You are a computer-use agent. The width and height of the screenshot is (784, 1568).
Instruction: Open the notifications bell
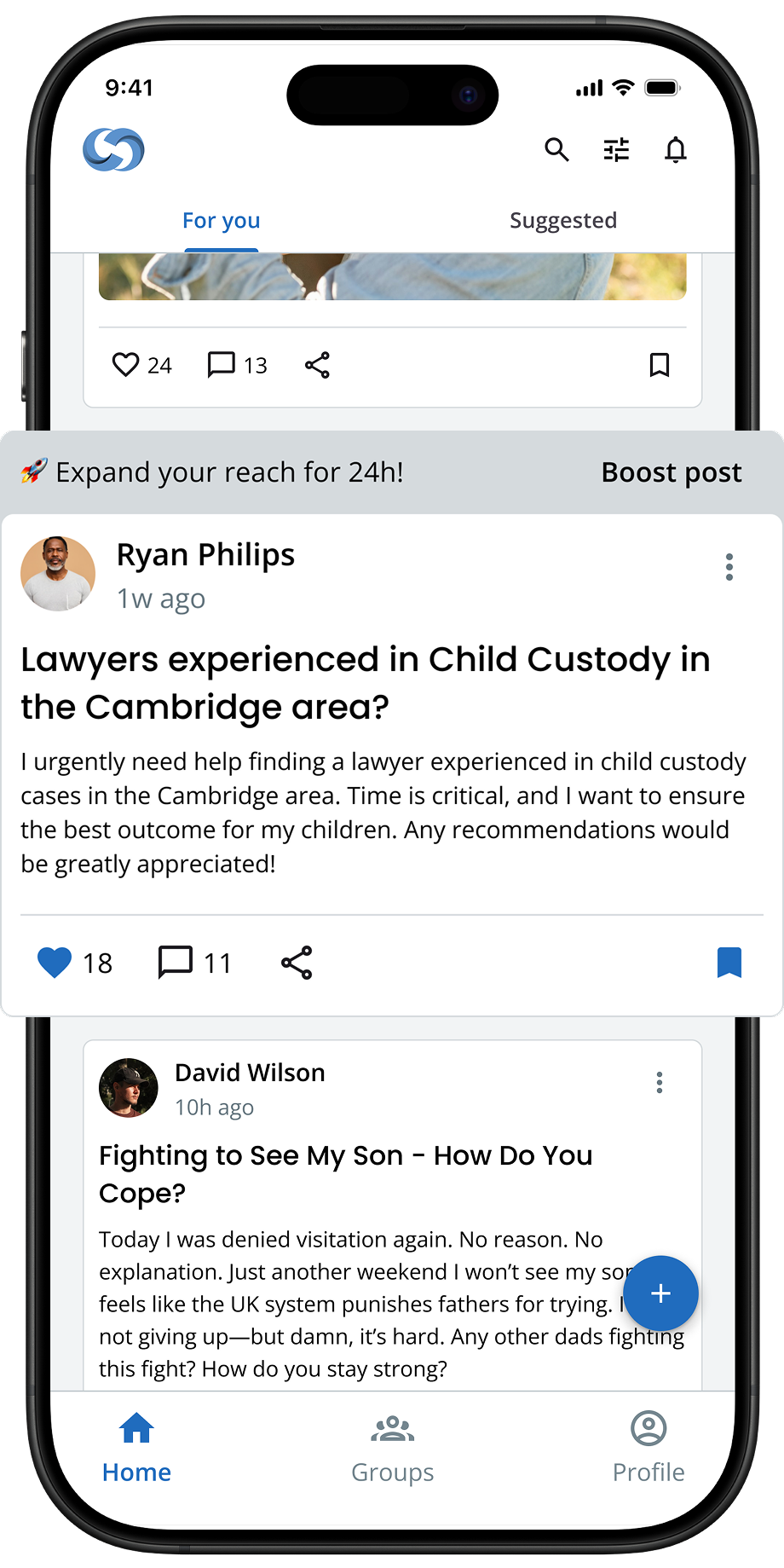tap(675, 150)
